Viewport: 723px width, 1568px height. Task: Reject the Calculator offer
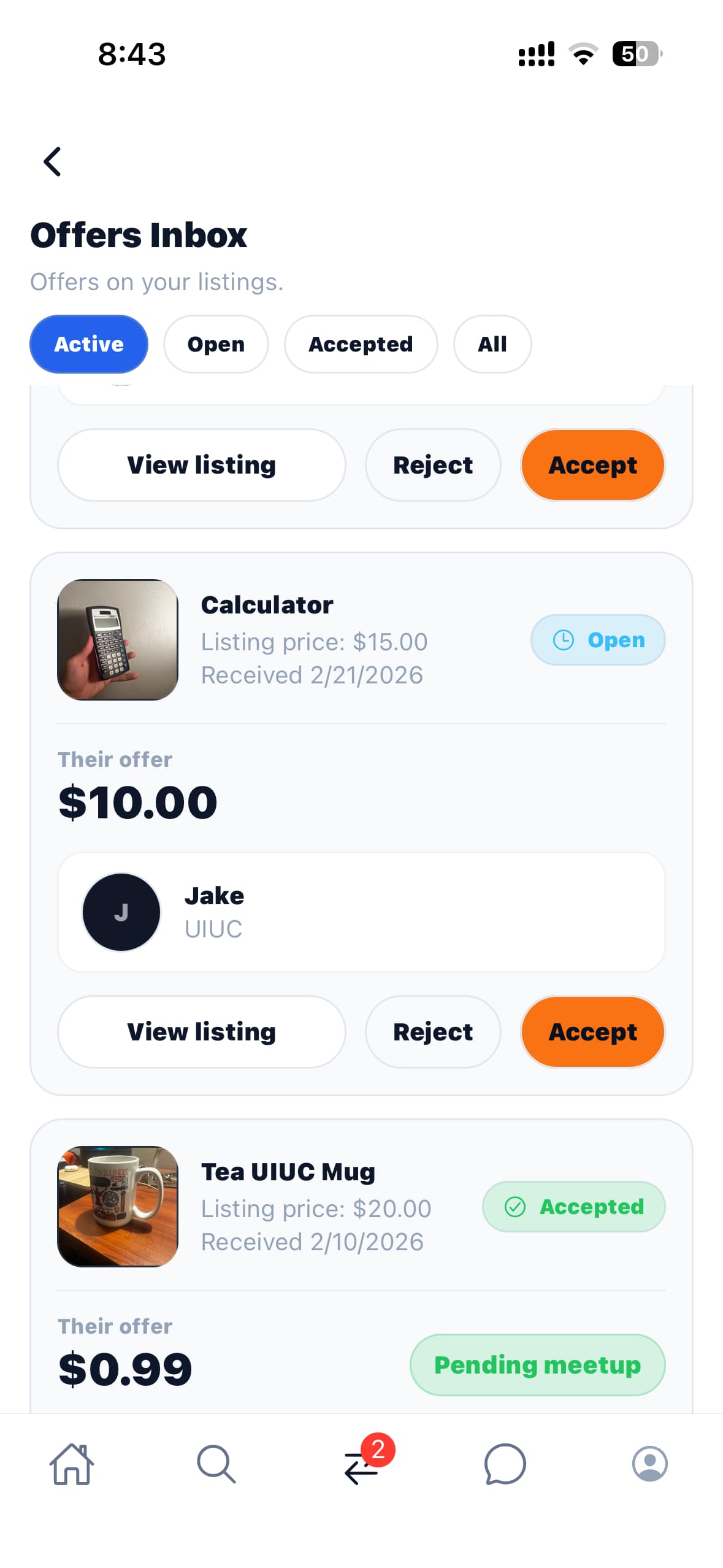(x=432, y=1031)
